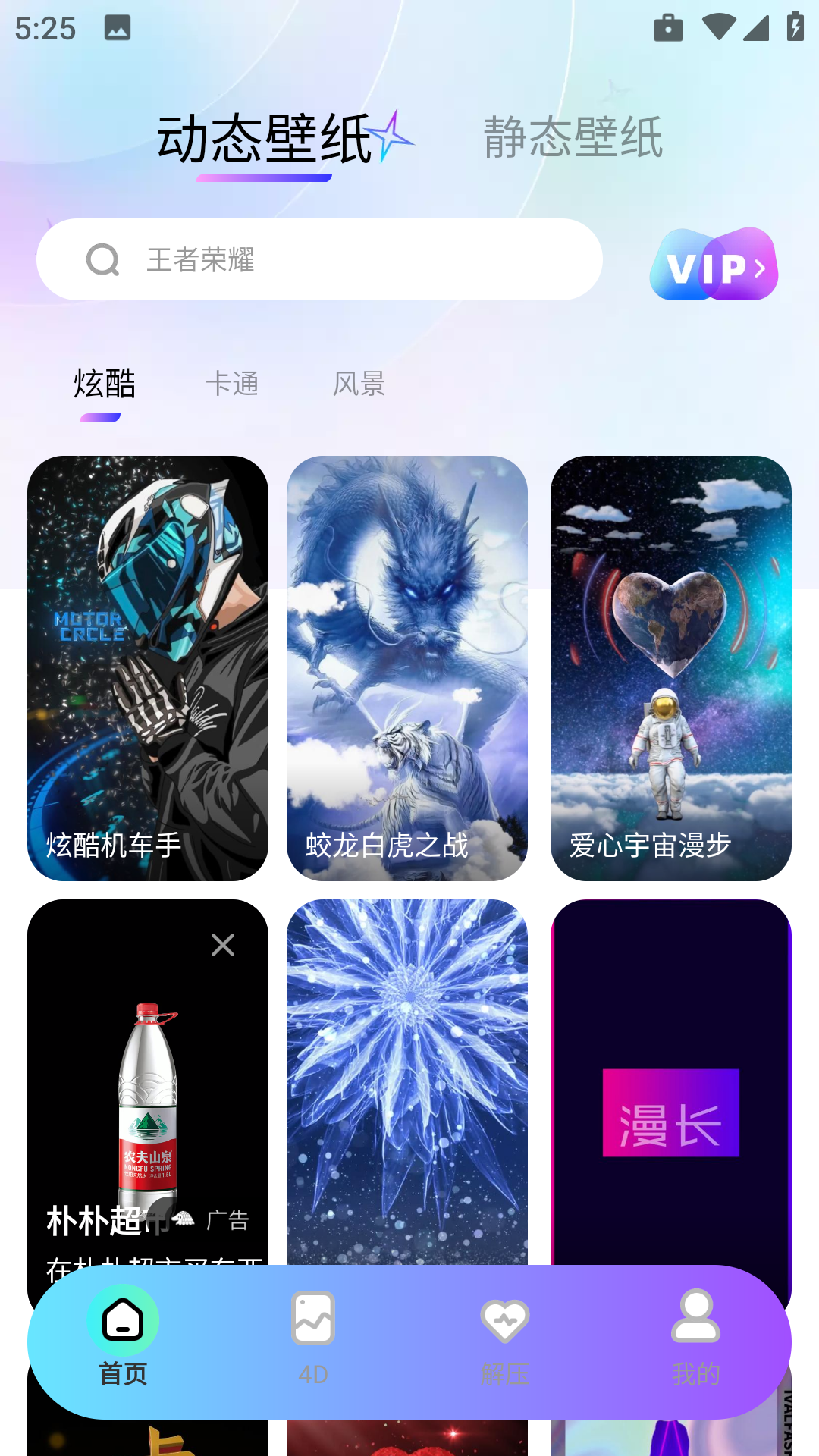819x1456 pixels.
Task: Dismiss the 朴朴超市 ad
Action: 223,945
